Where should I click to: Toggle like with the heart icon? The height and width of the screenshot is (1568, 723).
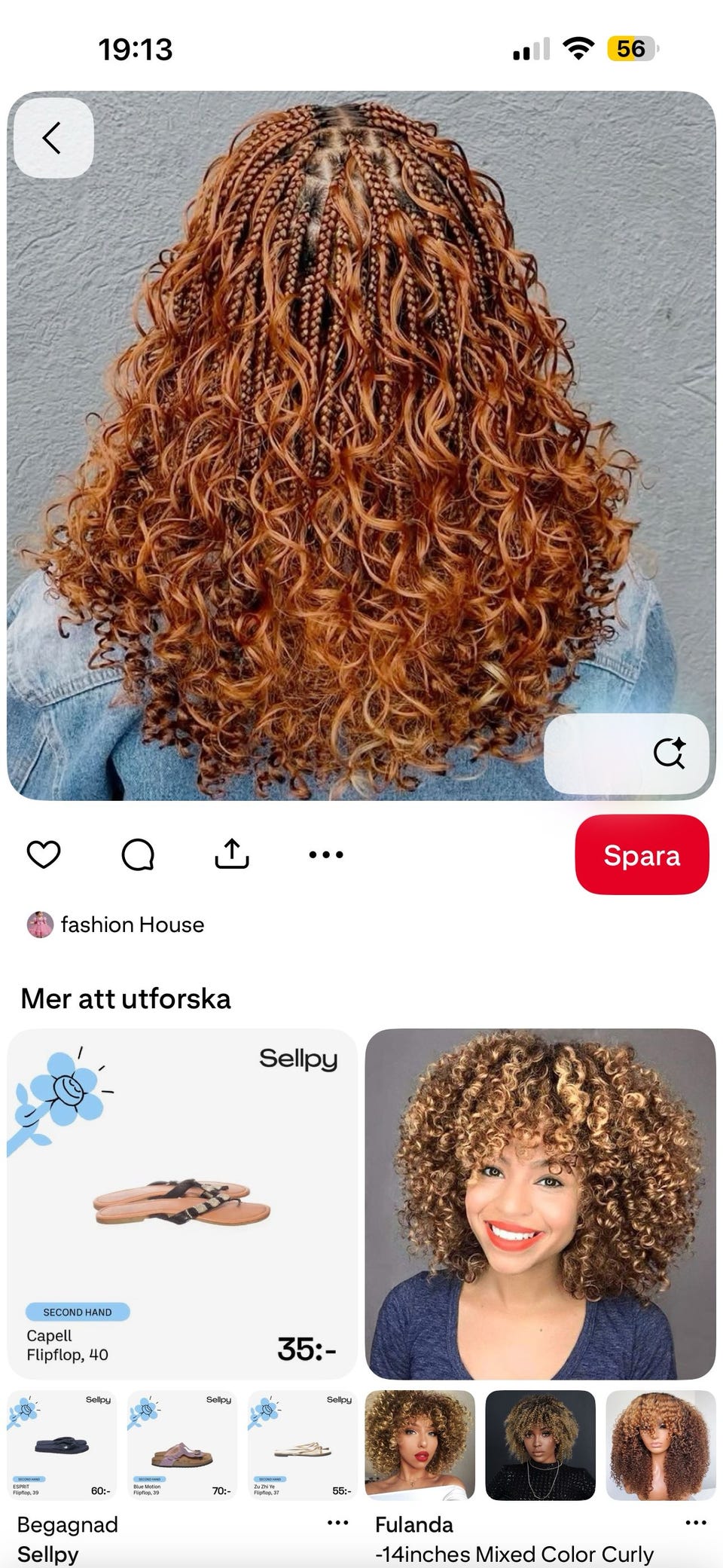pyautogui.click(x=44, y=854)
